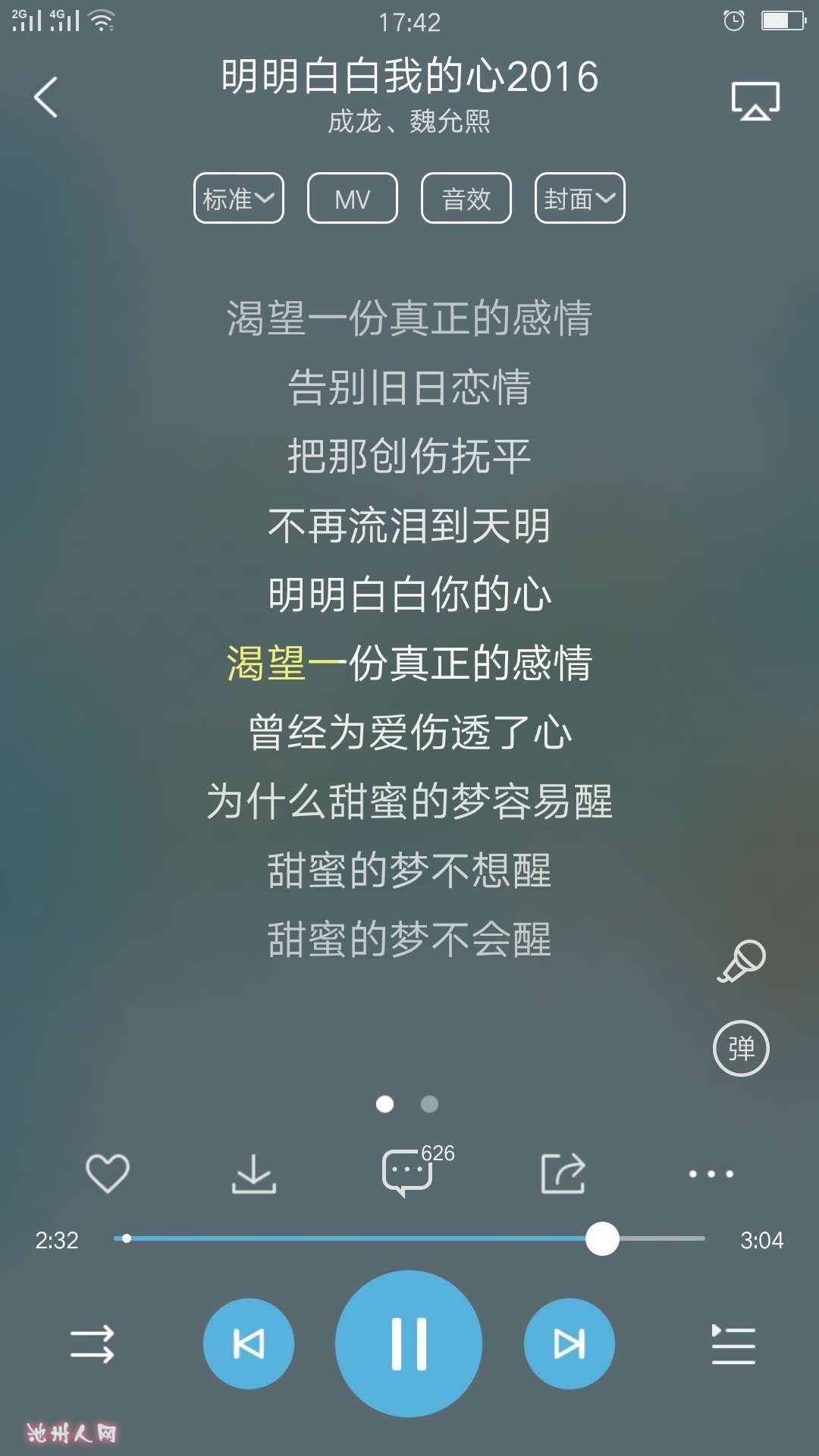Screen dimensions: 819x1456
Task: Toggle the 弹 bullet-comments button
Action: [742, 1050]
